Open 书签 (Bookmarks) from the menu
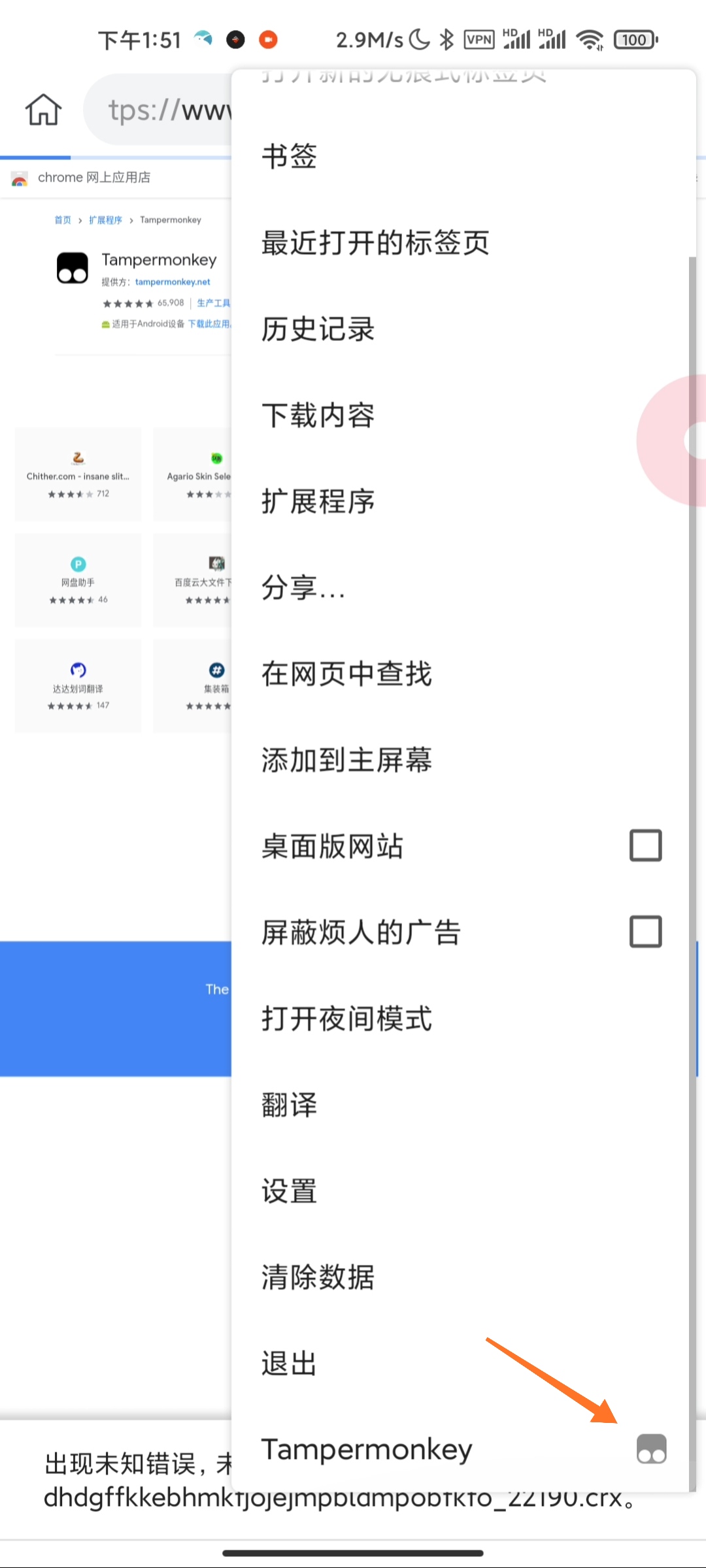This screenshot has height=1568, width=706. click(289, 157)
